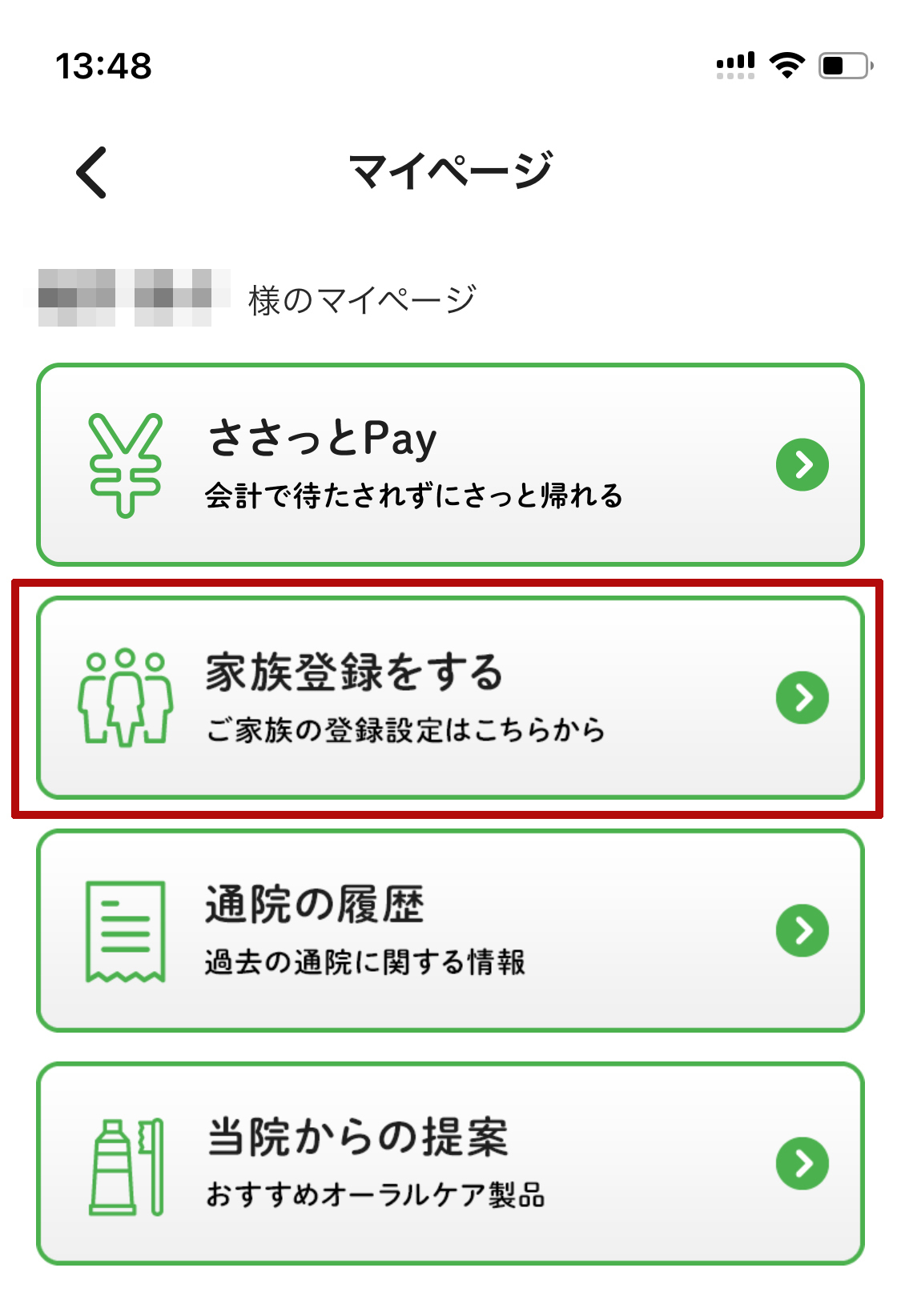Click the family members icon
The image size is (901, 1316).
point(124,696)
